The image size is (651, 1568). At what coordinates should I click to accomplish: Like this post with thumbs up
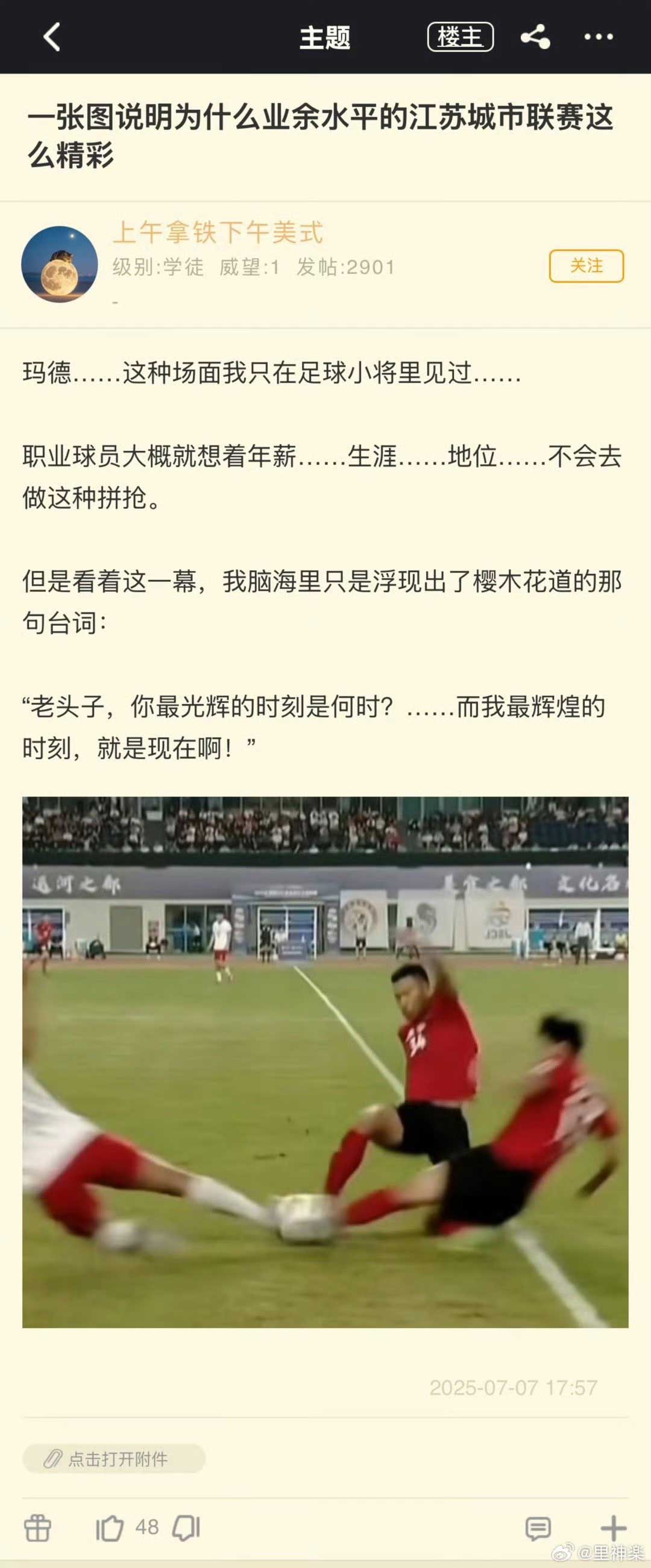(x=110, y=1528)
